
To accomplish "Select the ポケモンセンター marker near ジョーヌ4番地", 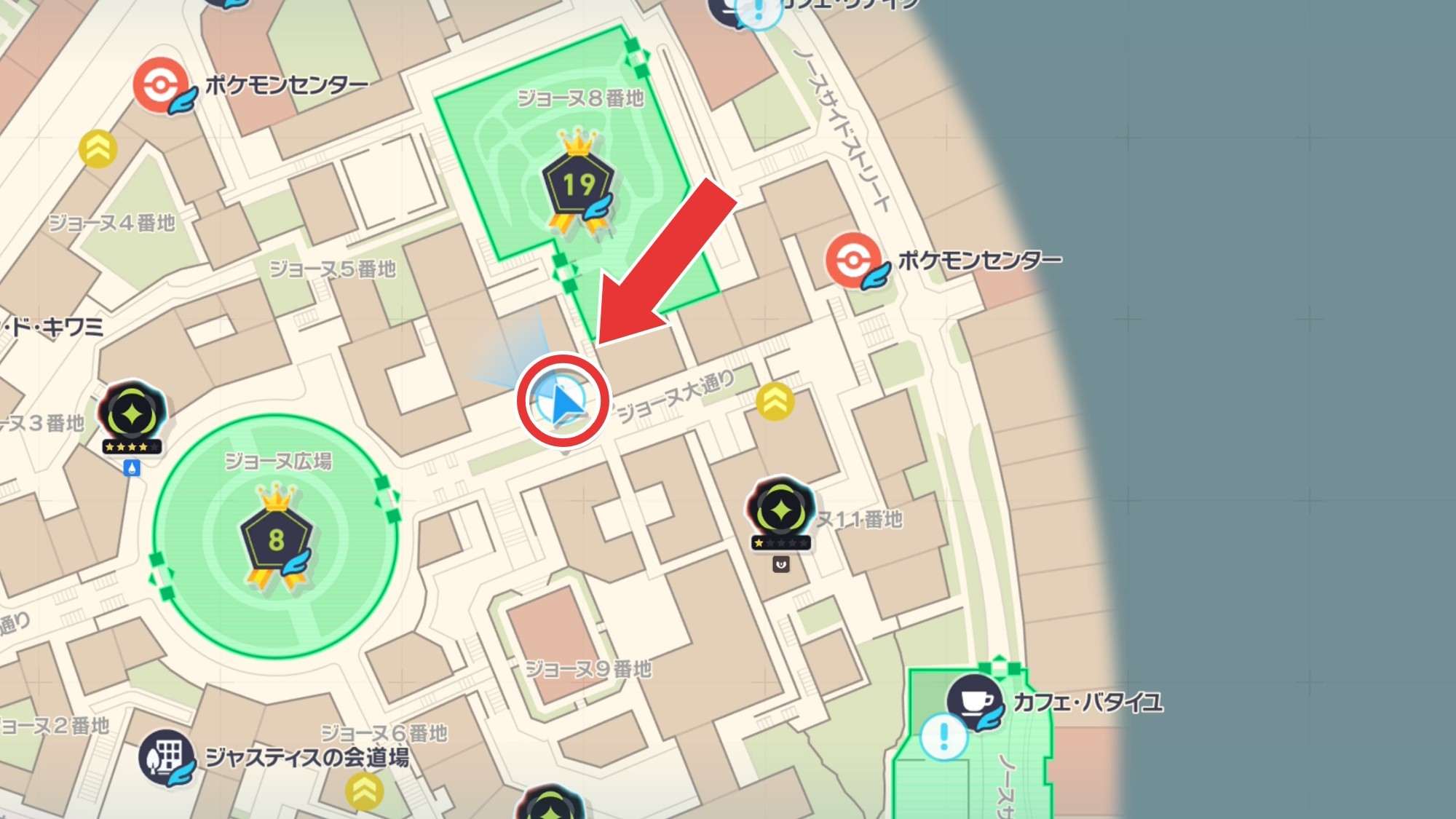I will tap(160, 85).
